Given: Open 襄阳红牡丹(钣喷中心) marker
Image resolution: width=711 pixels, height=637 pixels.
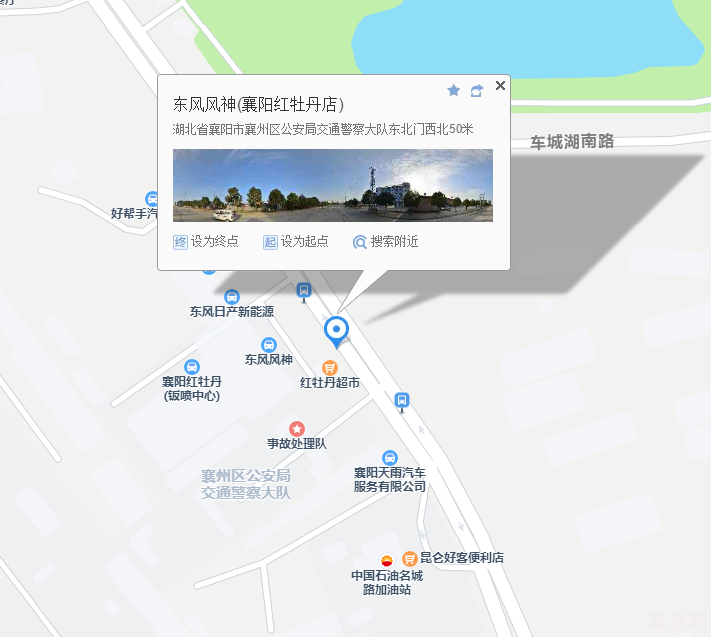Looking at the screenshot, I should [x=192, y=367].
